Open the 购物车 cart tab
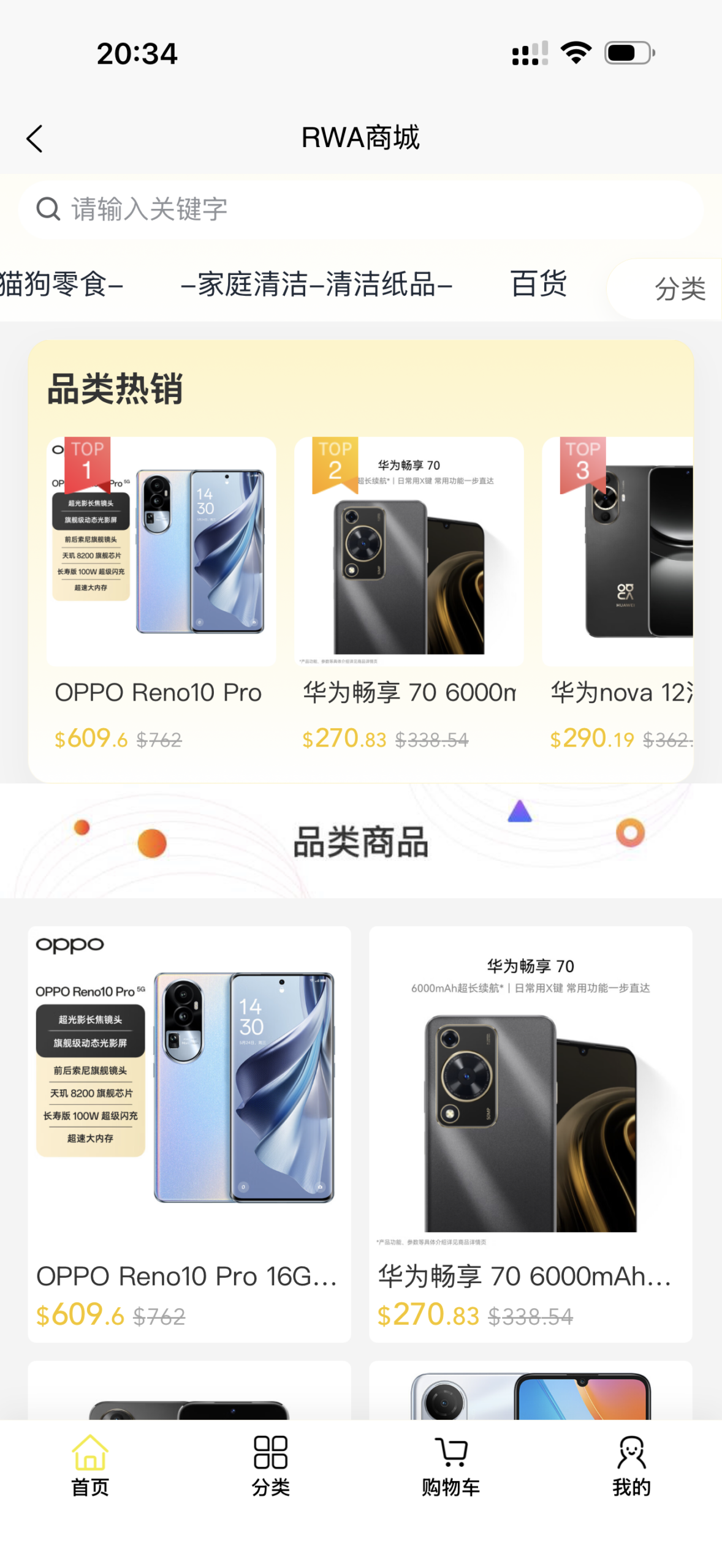Screen dimensions: 722x1568 tap(451, 1464)
